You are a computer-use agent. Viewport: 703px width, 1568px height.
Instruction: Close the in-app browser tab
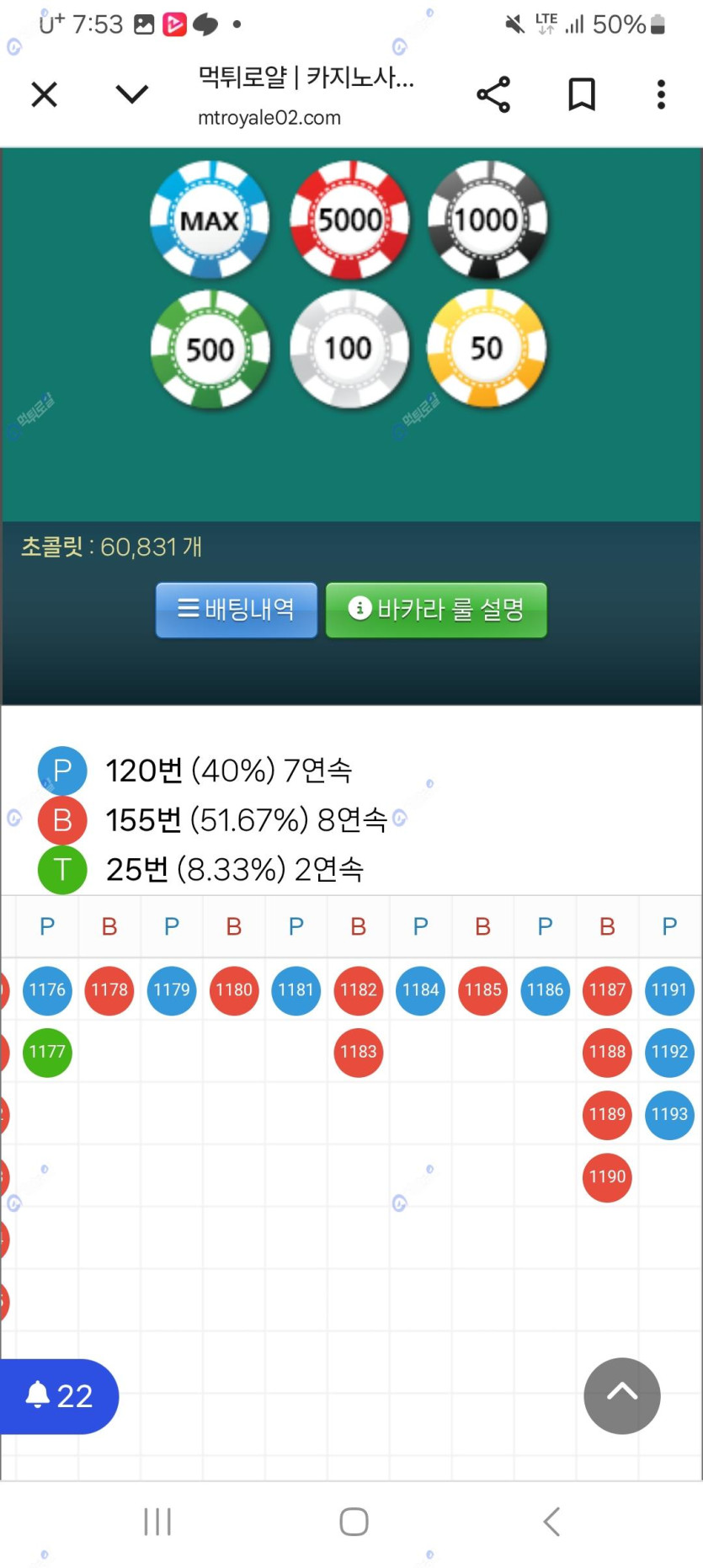(x=44, y=94)
